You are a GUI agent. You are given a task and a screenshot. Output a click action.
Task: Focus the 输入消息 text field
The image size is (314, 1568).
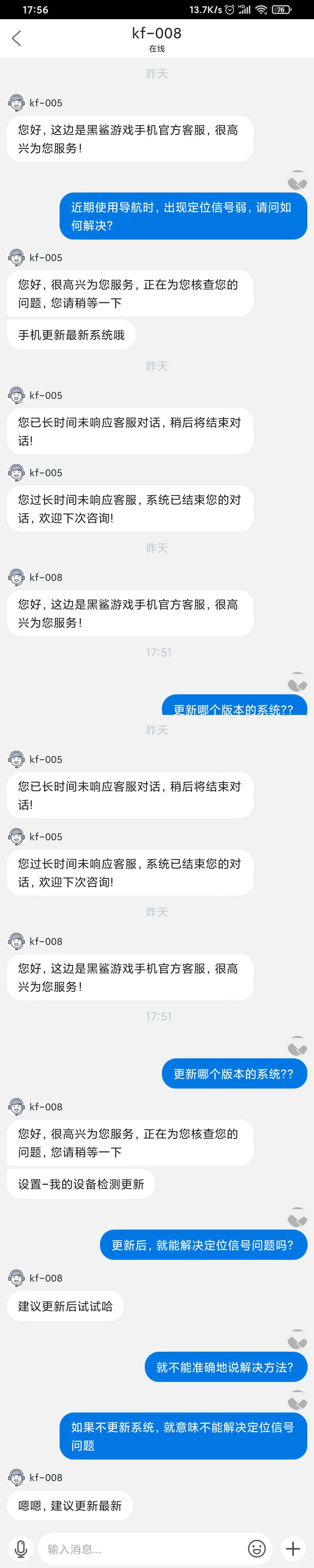[140, 1549]
